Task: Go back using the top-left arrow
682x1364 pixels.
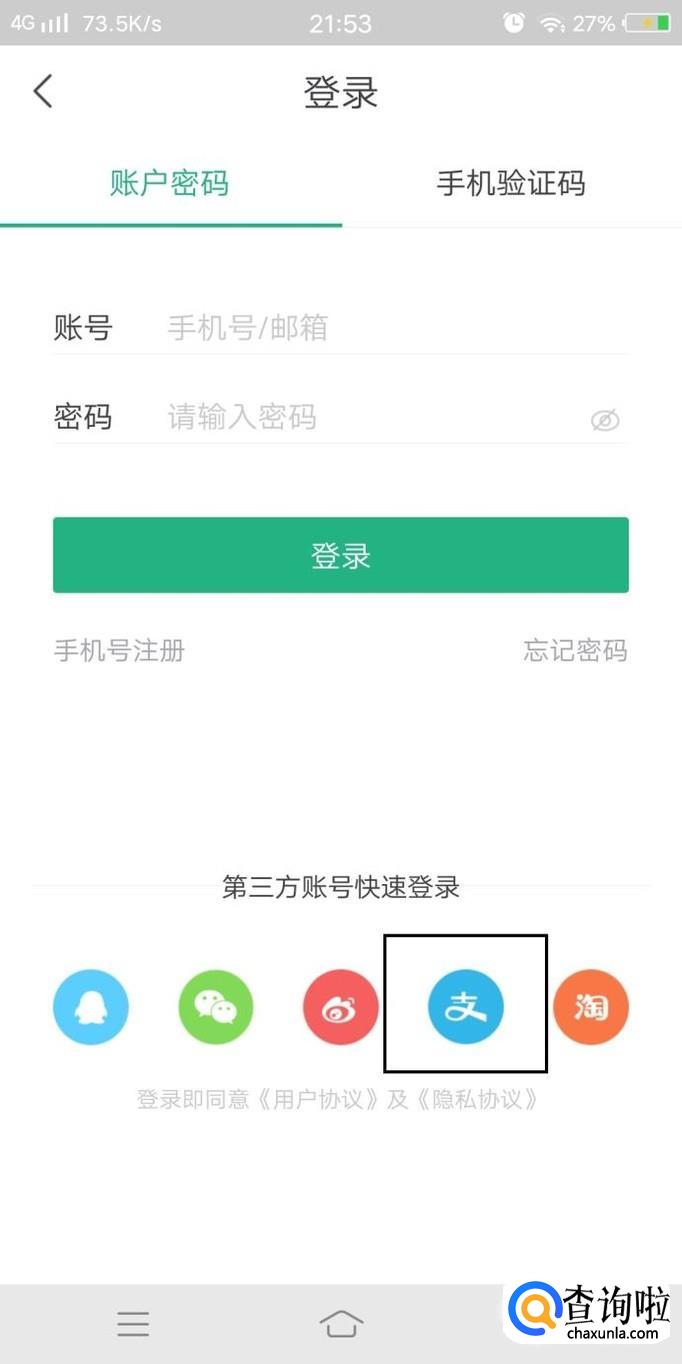Action: pos(42,91)
